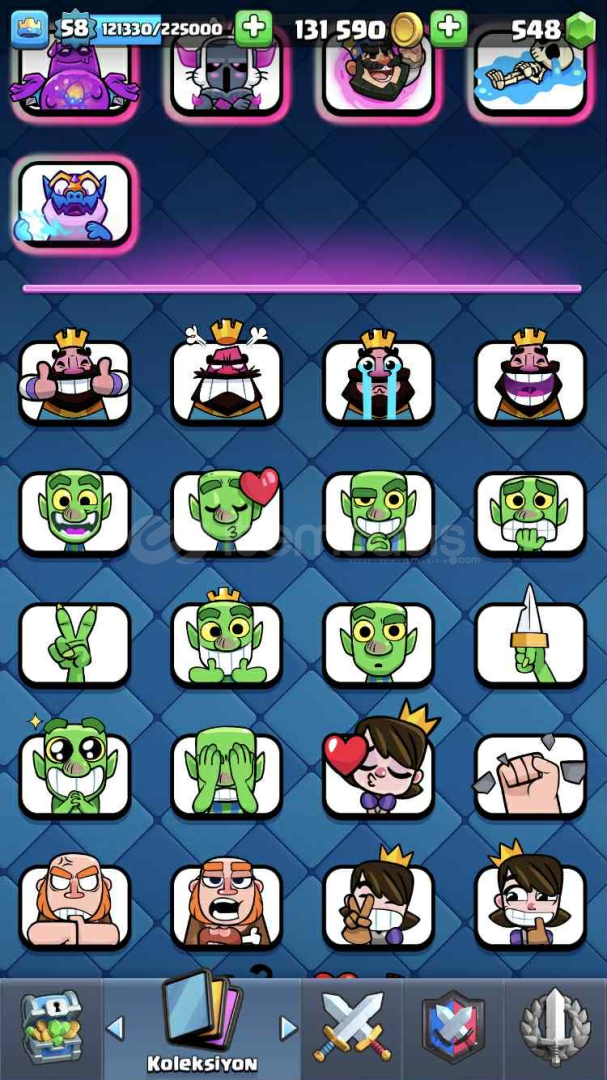Choose the green peace sign hand emote
Screen dimensions: 607x1080
tap(74, 645)
